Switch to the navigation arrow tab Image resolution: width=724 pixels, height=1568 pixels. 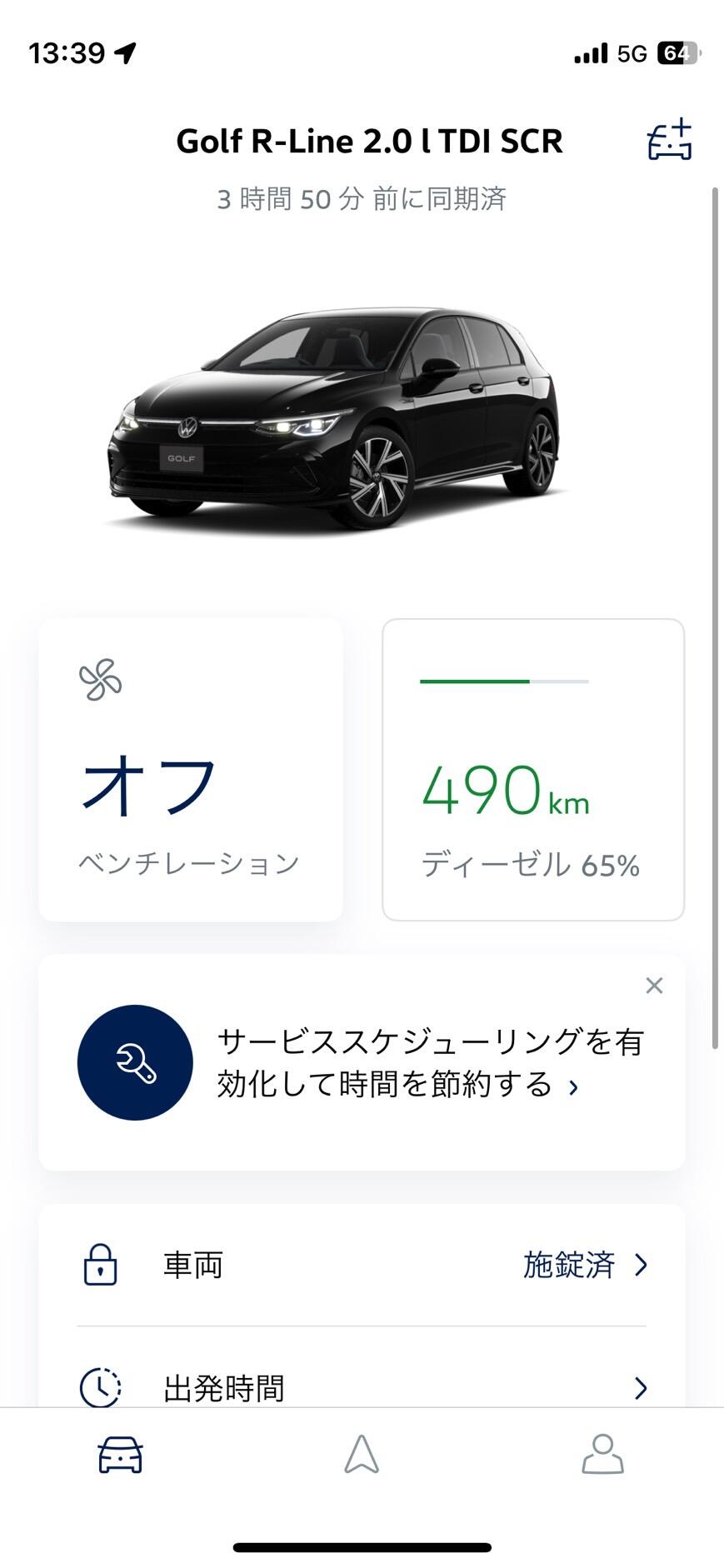click(362, 1455)
